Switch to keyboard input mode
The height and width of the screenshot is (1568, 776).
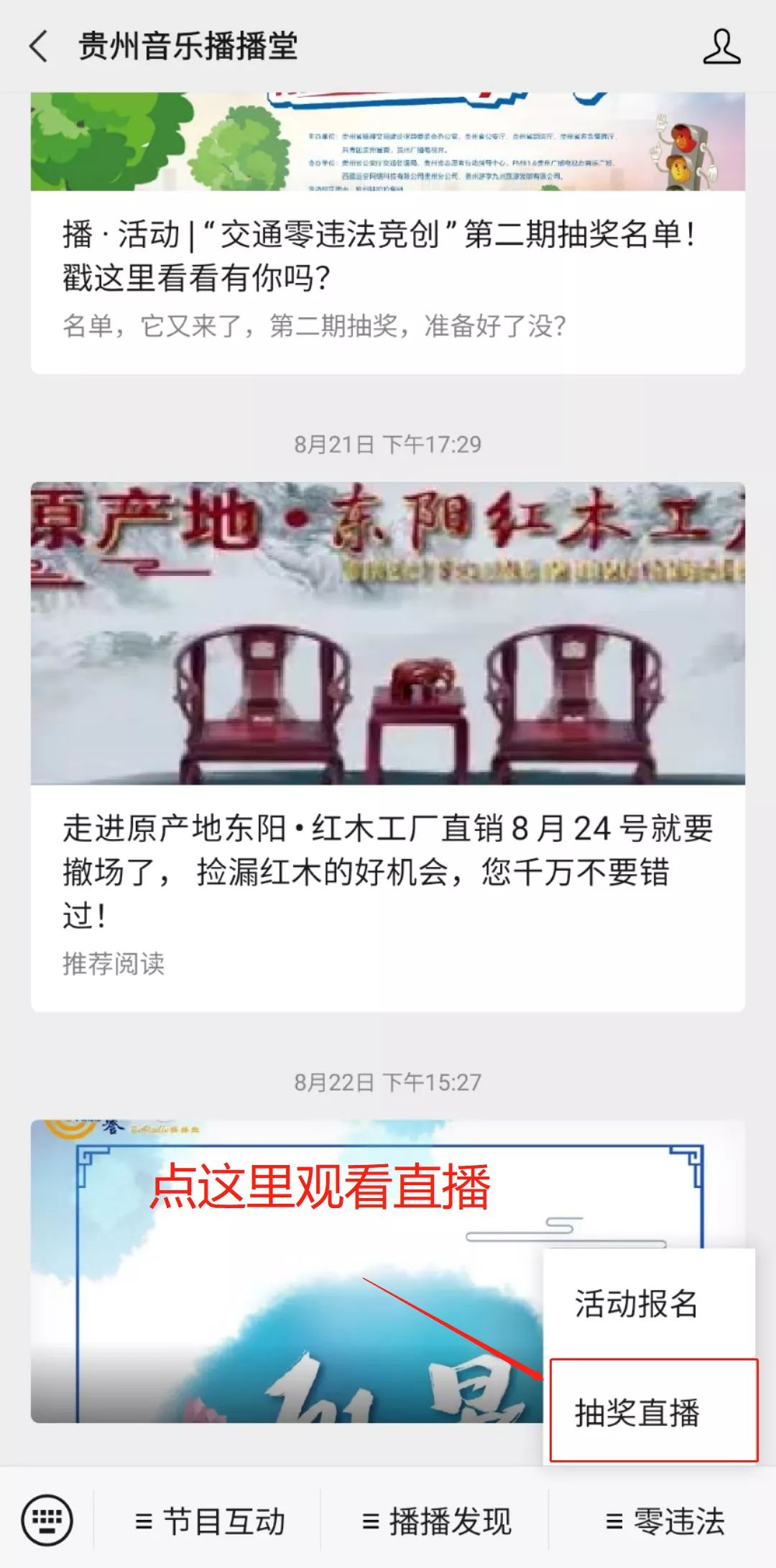coord(47,1520)
